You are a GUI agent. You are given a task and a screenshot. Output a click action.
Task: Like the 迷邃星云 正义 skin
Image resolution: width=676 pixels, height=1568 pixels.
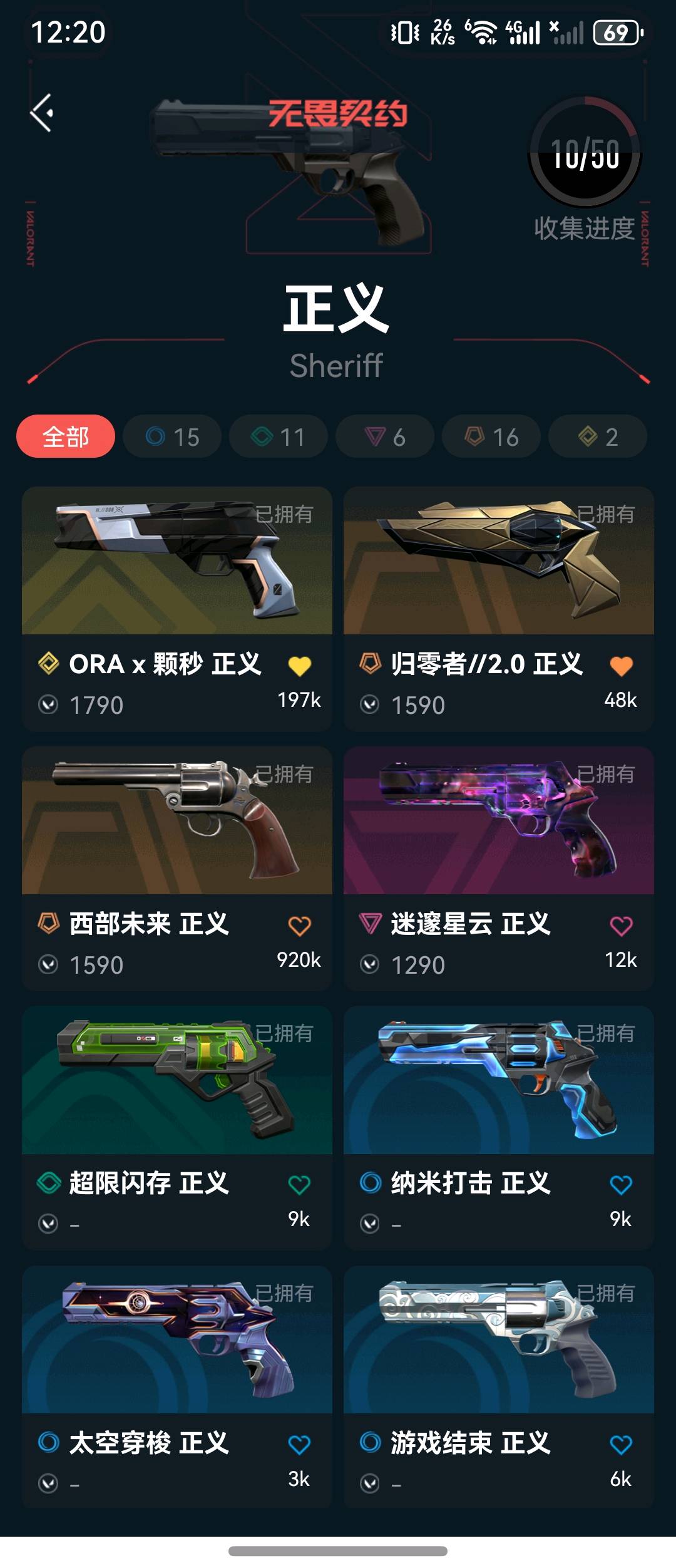(621, 926)
